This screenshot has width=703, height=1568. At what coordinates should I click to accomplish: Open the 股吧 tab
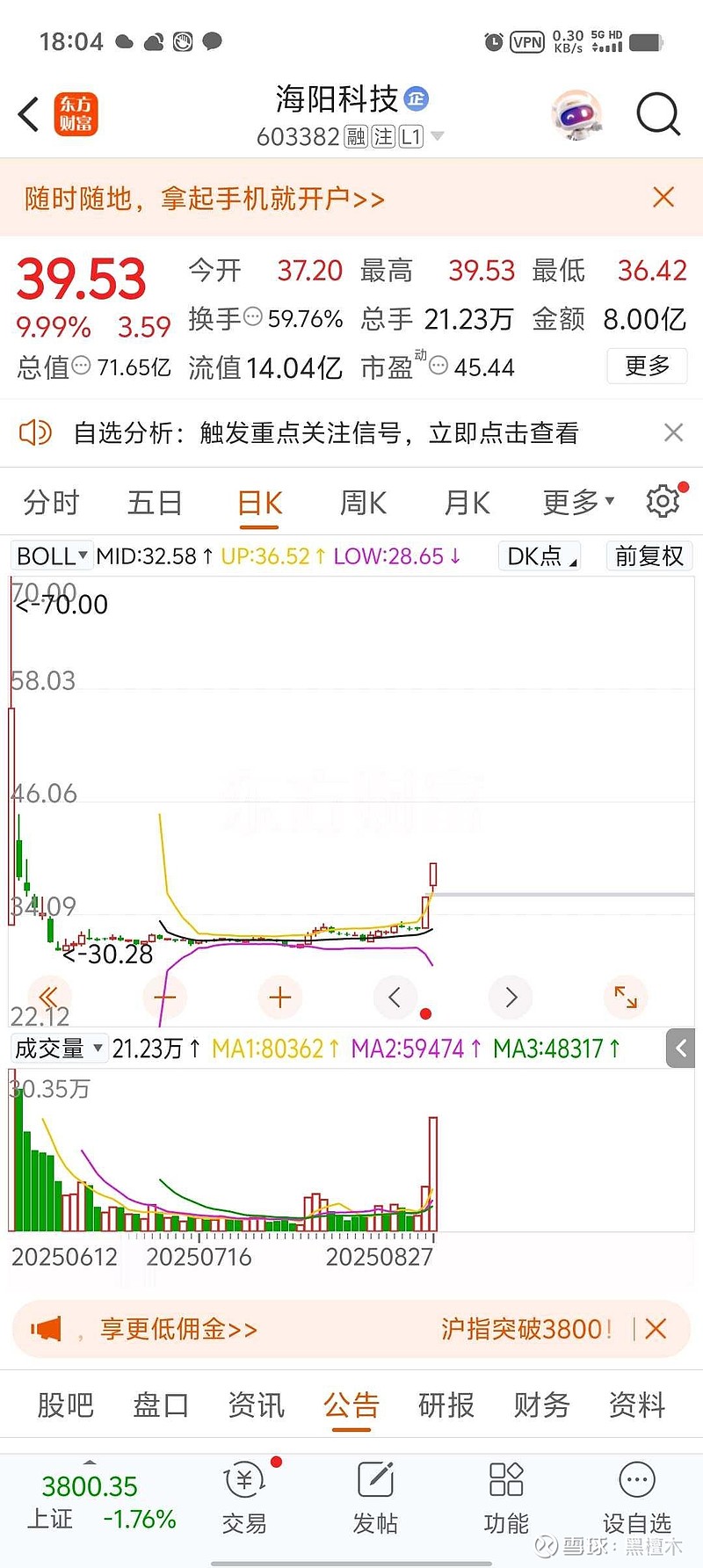tap(65, 1405)
